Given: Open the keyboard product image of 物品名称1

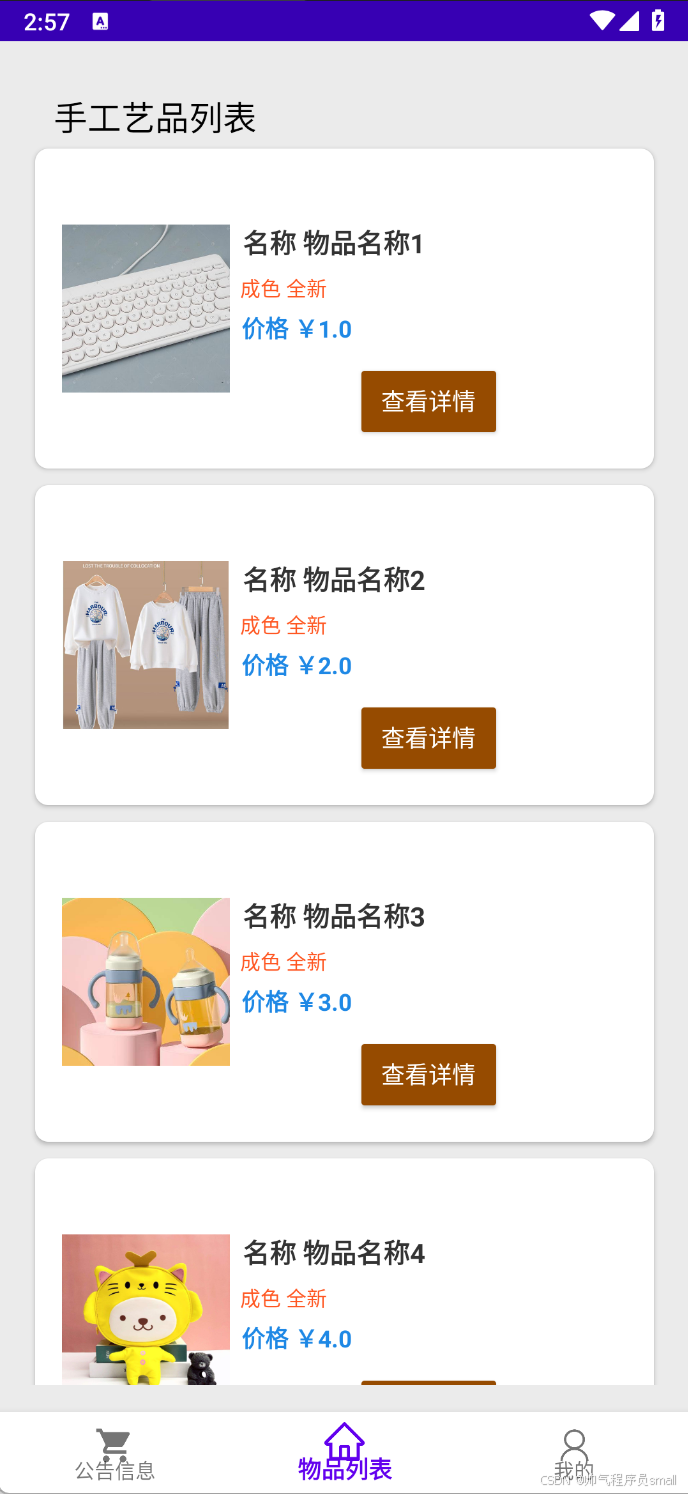Looking at the screenshot, I should 146,308.
